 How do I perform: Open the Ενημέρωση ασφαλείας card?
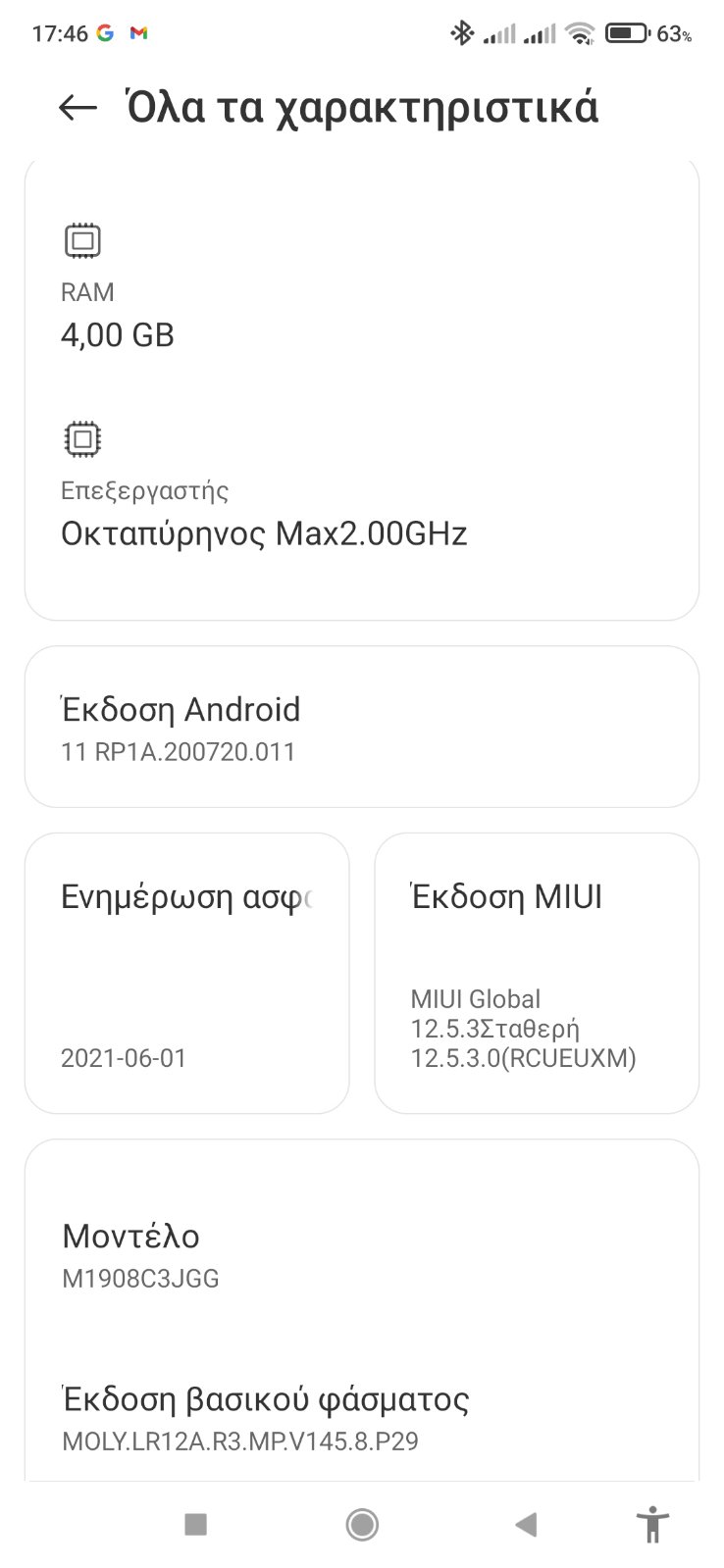pyautogui.click(x=186, y=973)
